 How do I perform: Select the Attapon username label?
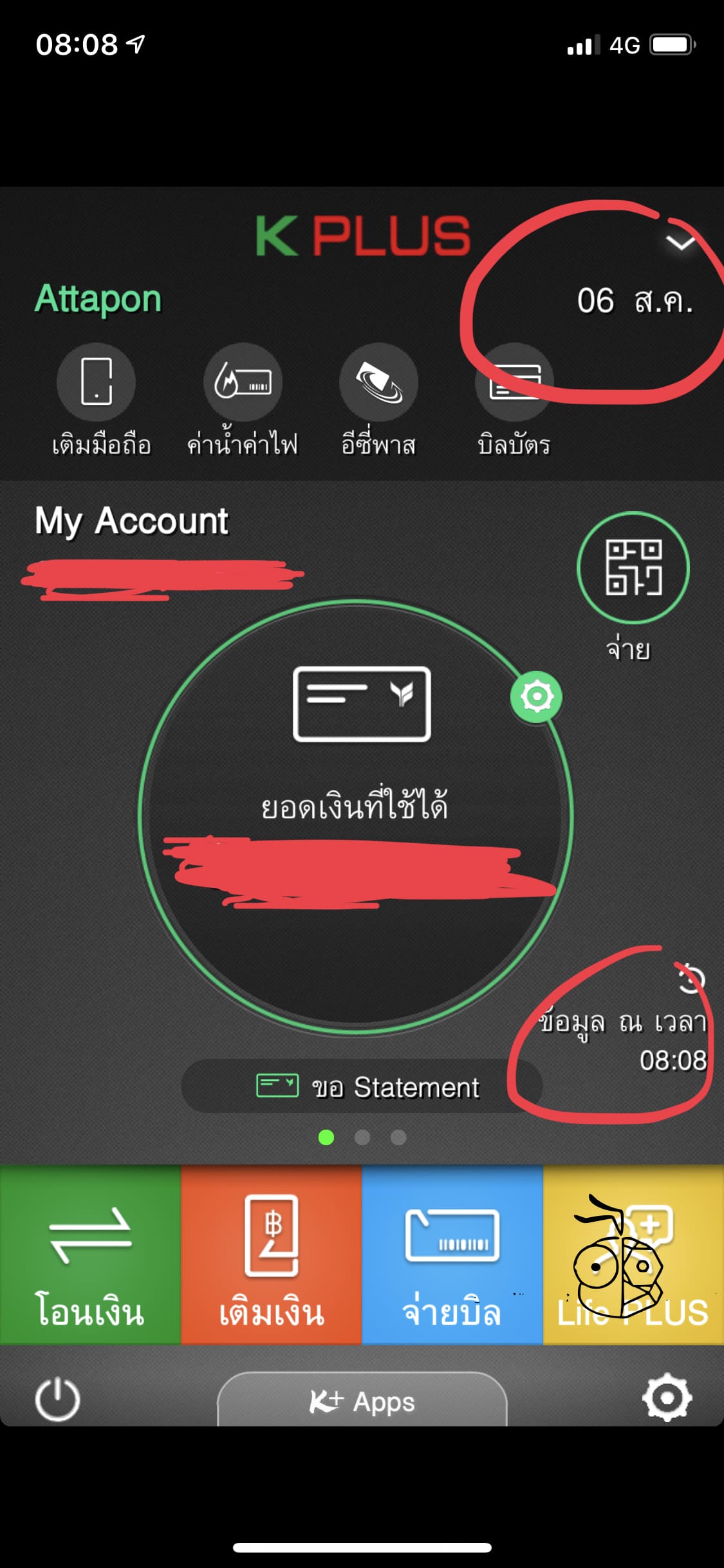98,298
